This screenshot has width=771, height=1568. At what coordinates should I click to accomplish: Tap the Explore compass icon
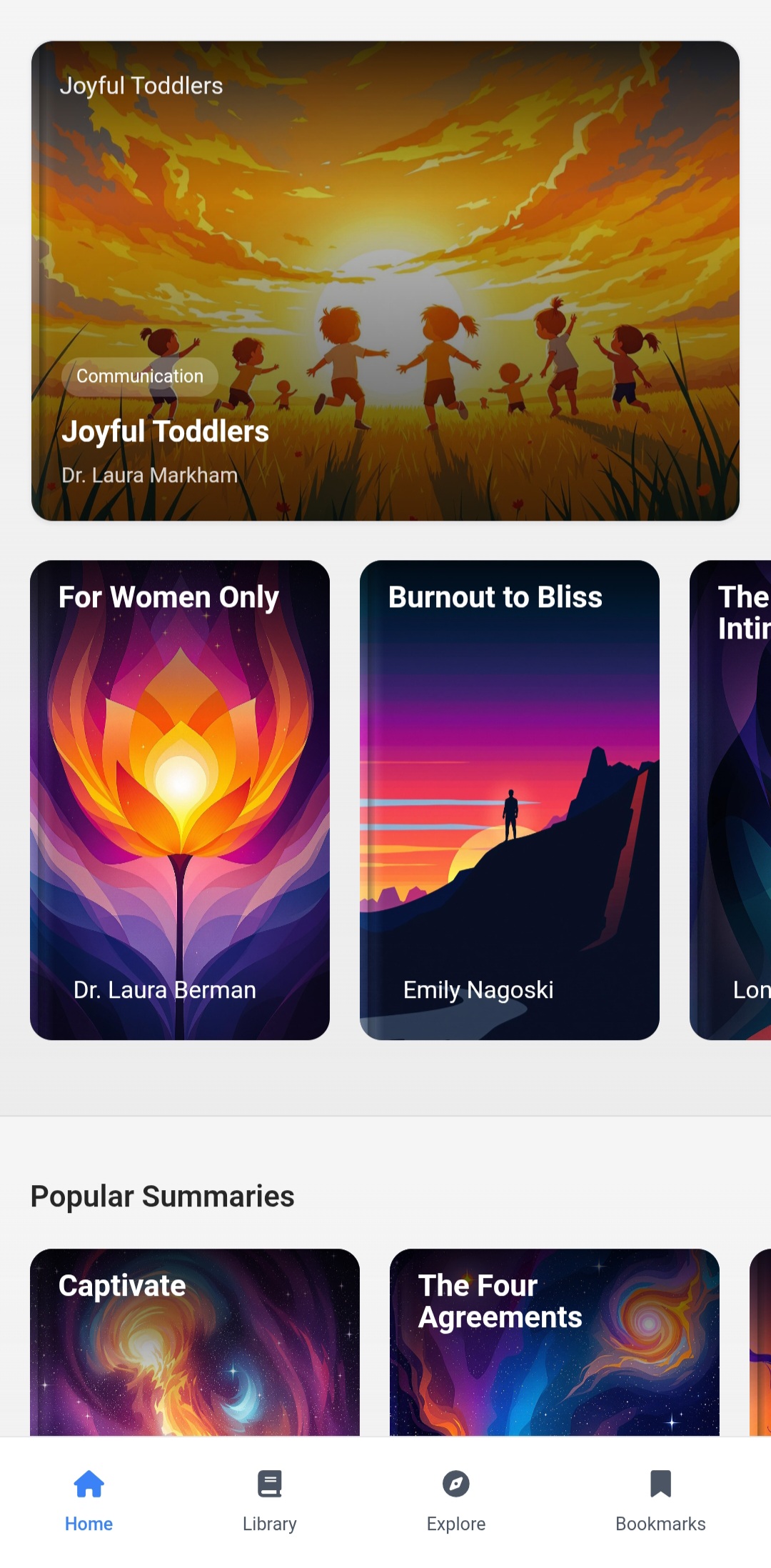pyautogui.click(x=456, y=1484)
